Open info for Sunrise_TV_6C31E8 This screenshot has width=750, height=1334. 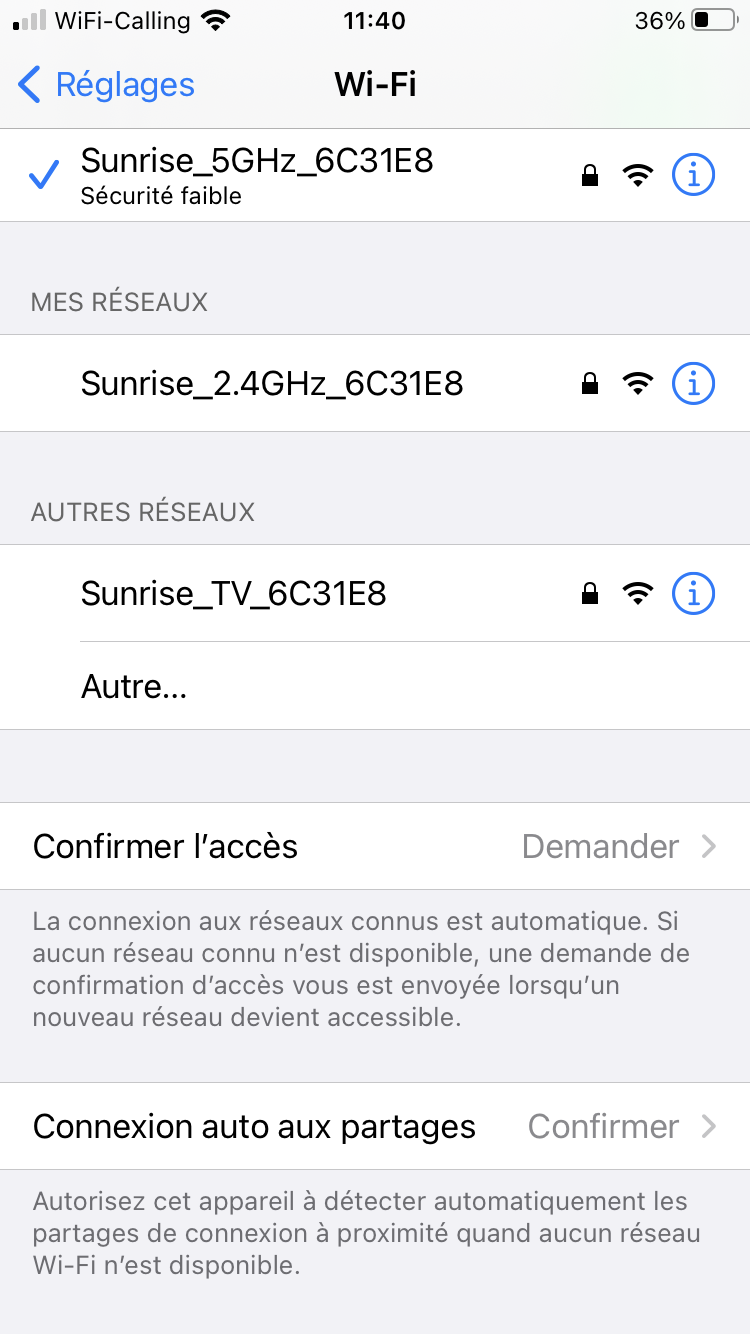[x=693, y=594]
